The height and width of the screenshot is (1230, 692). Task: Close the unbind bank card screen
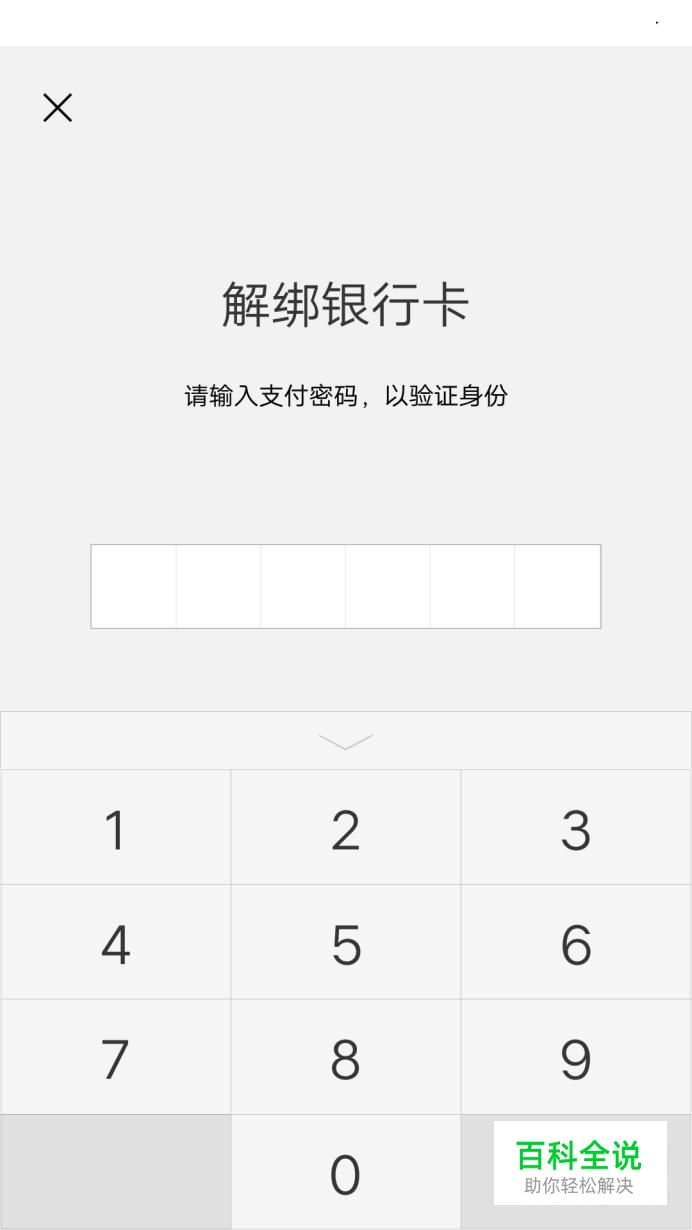(x=58, y=108)
